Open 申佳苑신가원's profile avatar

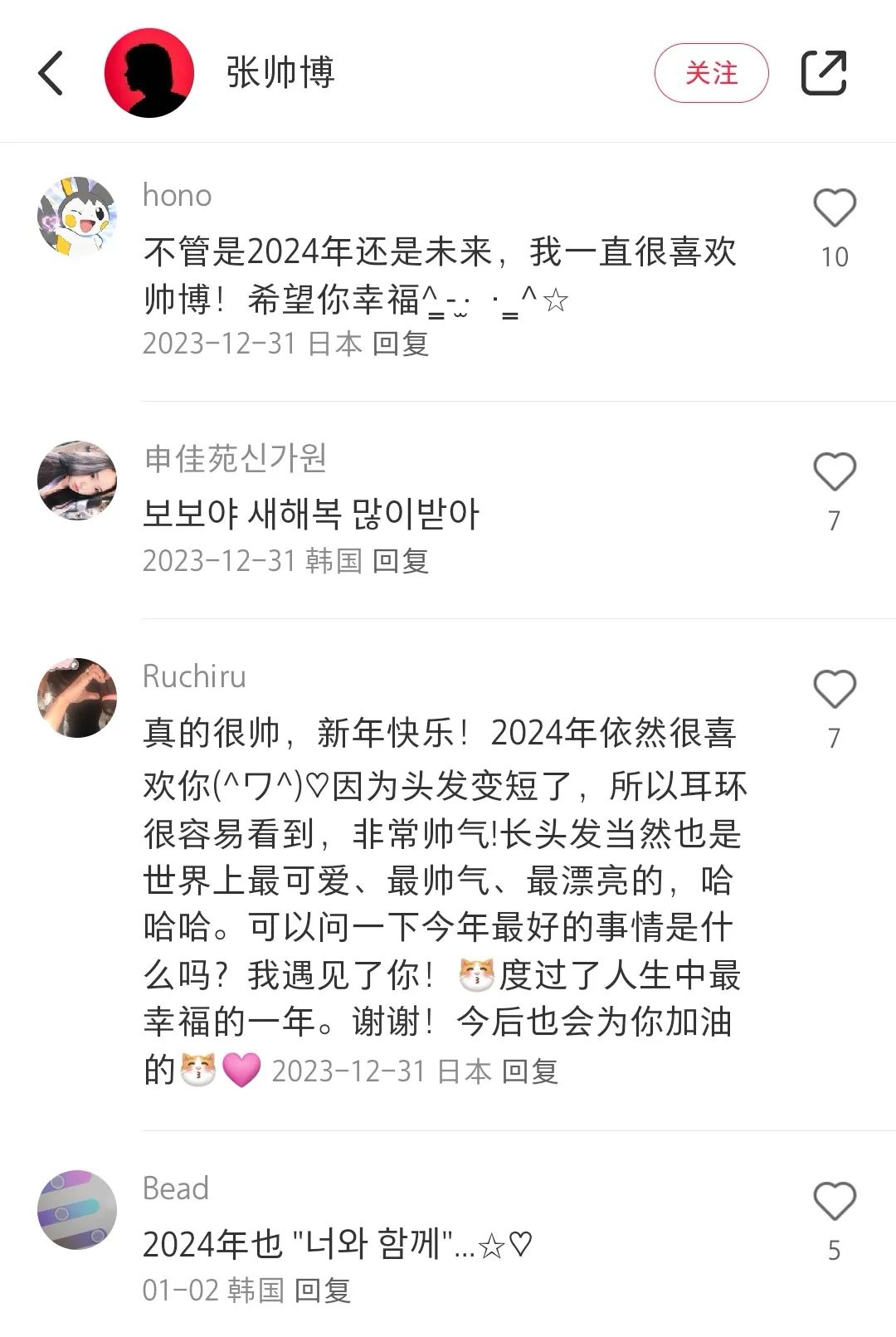pyautogui.click(x=79, y=477)
